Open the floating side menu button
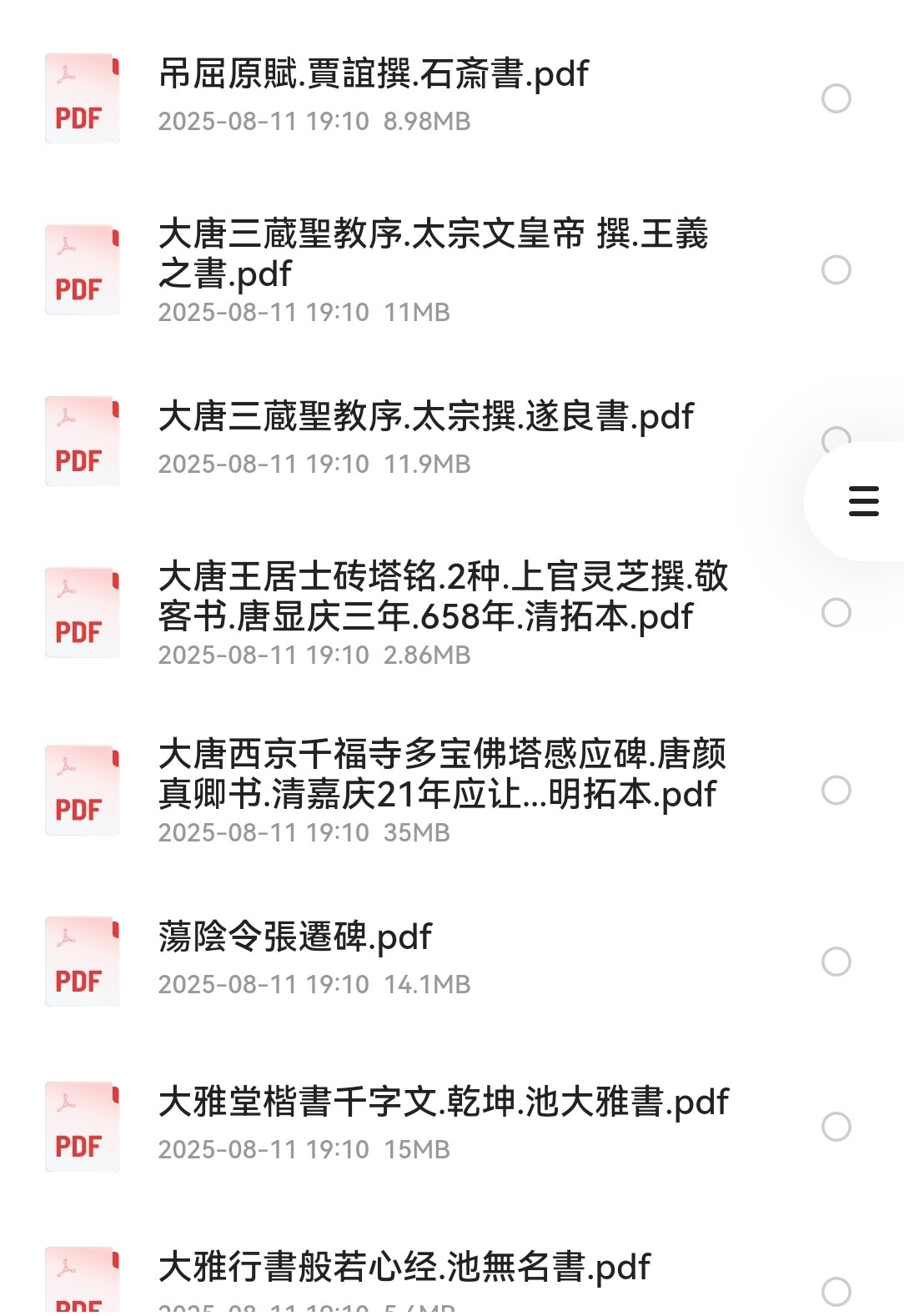Screen dimensions: 904x1316 pyautogui.click(x=863, y=500)
